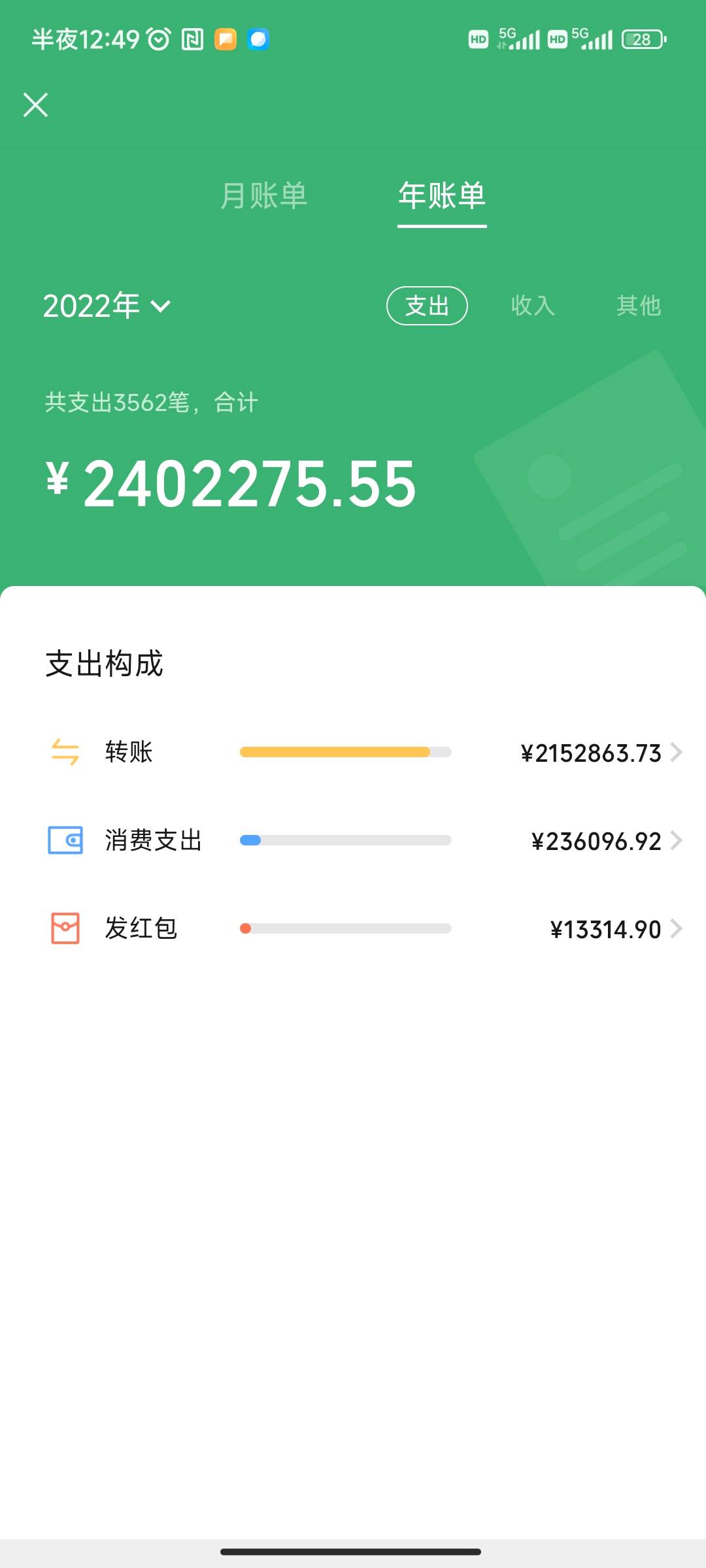Open the 消费支出 breakdown row
This screenshot has height=1568, width=706.
(x=353, y=841)
